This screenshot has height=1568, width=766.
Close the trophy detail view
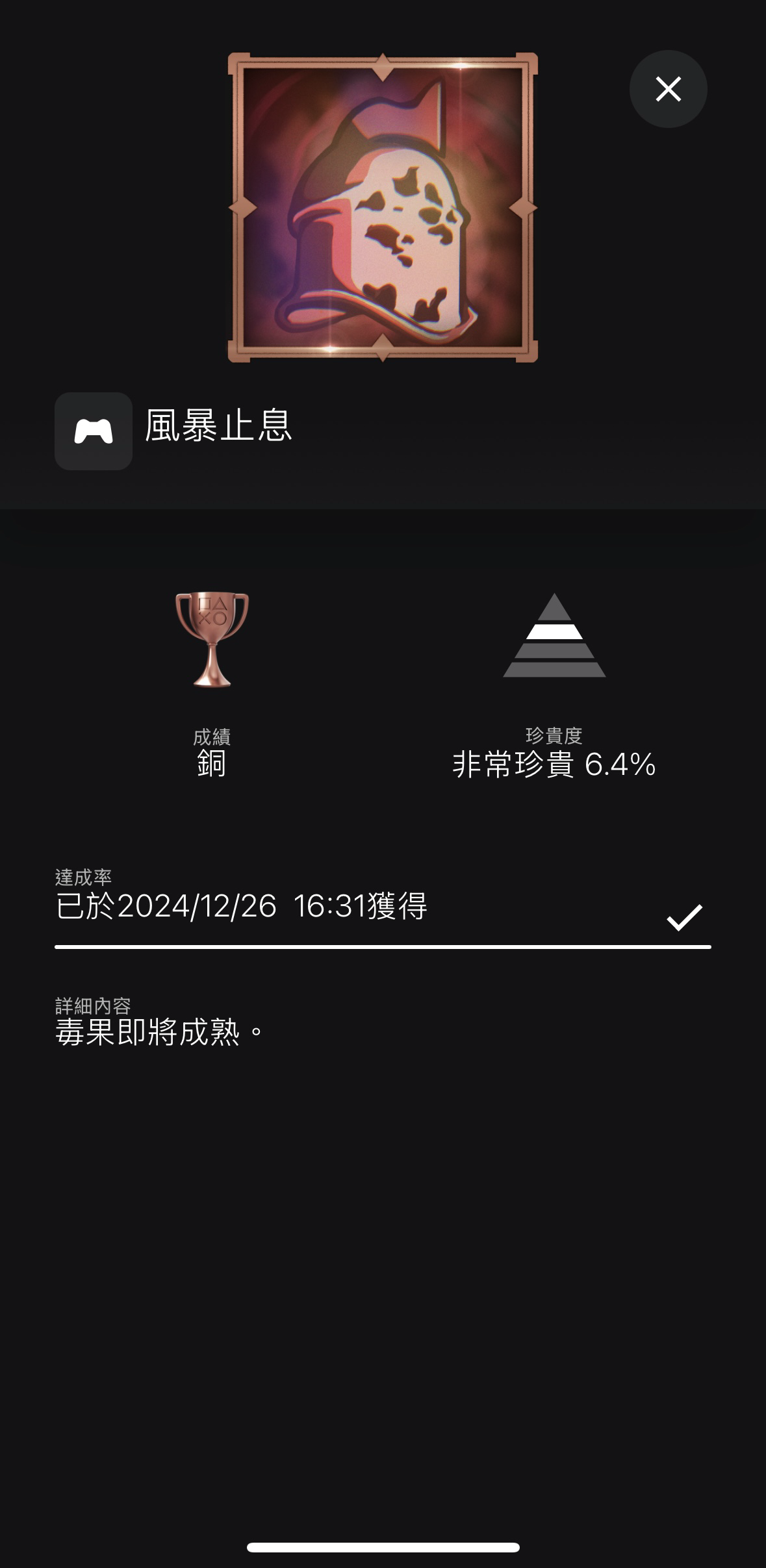(x=668, y=89)
